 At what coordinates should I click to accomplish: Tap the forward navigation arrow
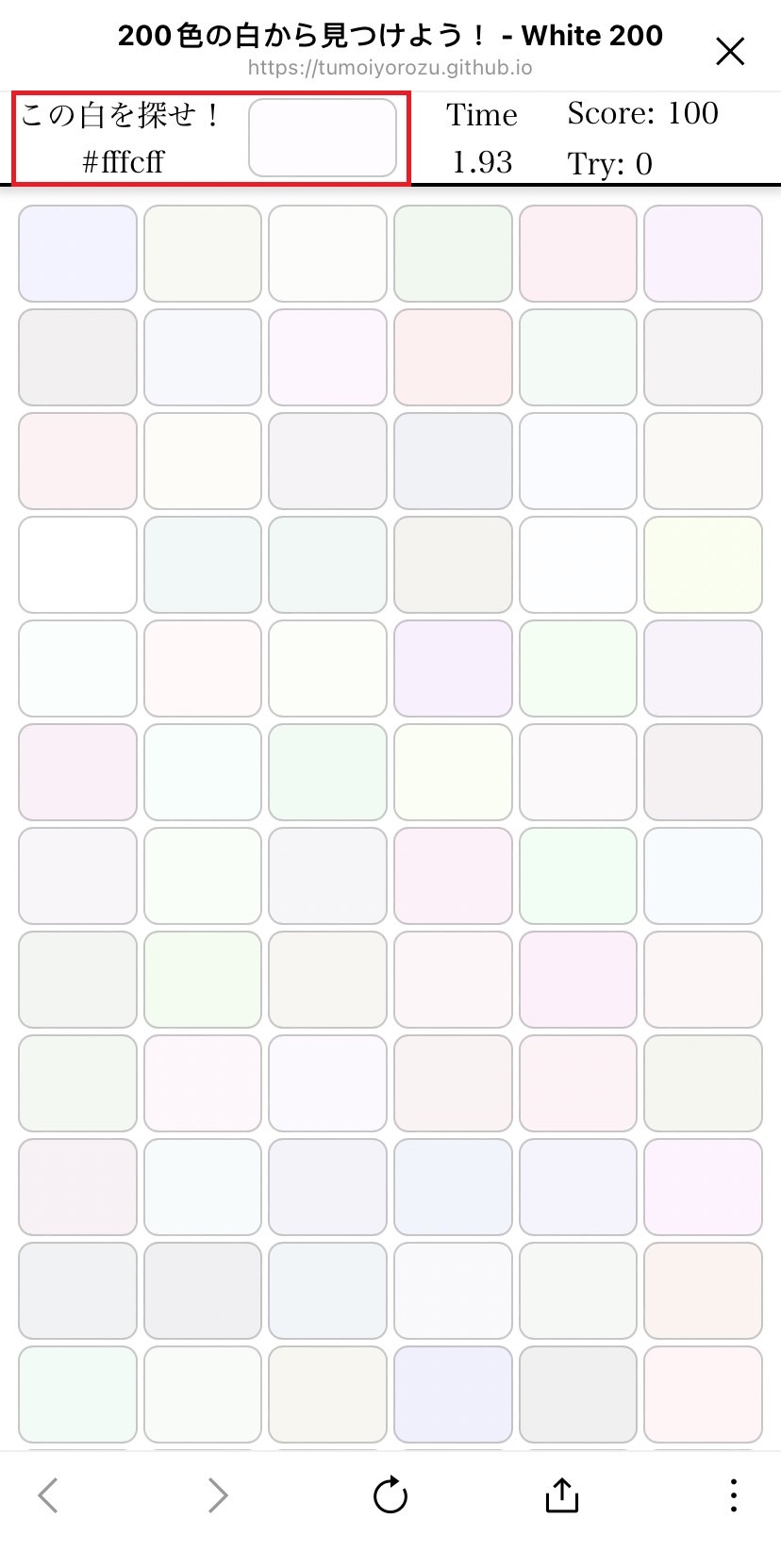pos(220,1495)
